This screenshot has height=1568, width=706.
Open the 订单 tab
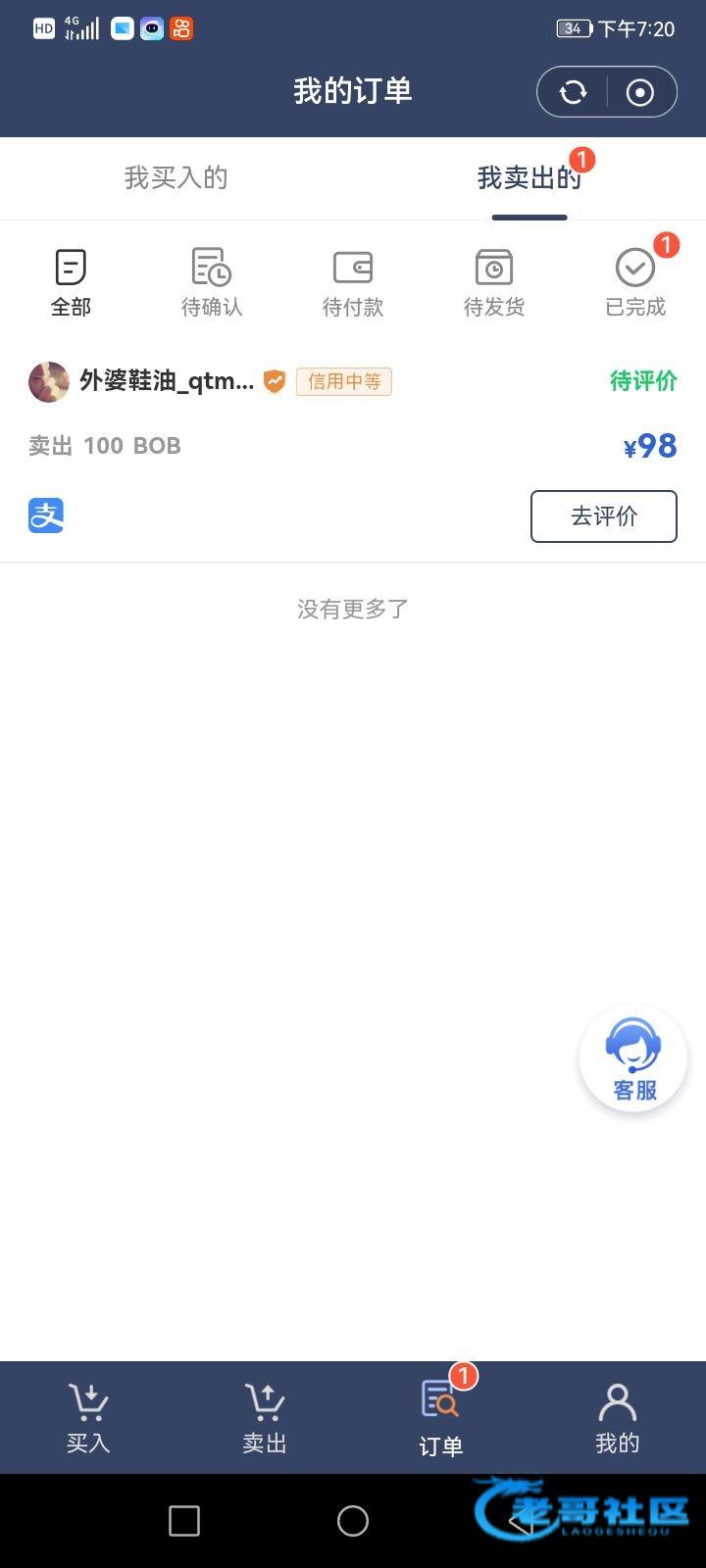tap(441, 1417)
